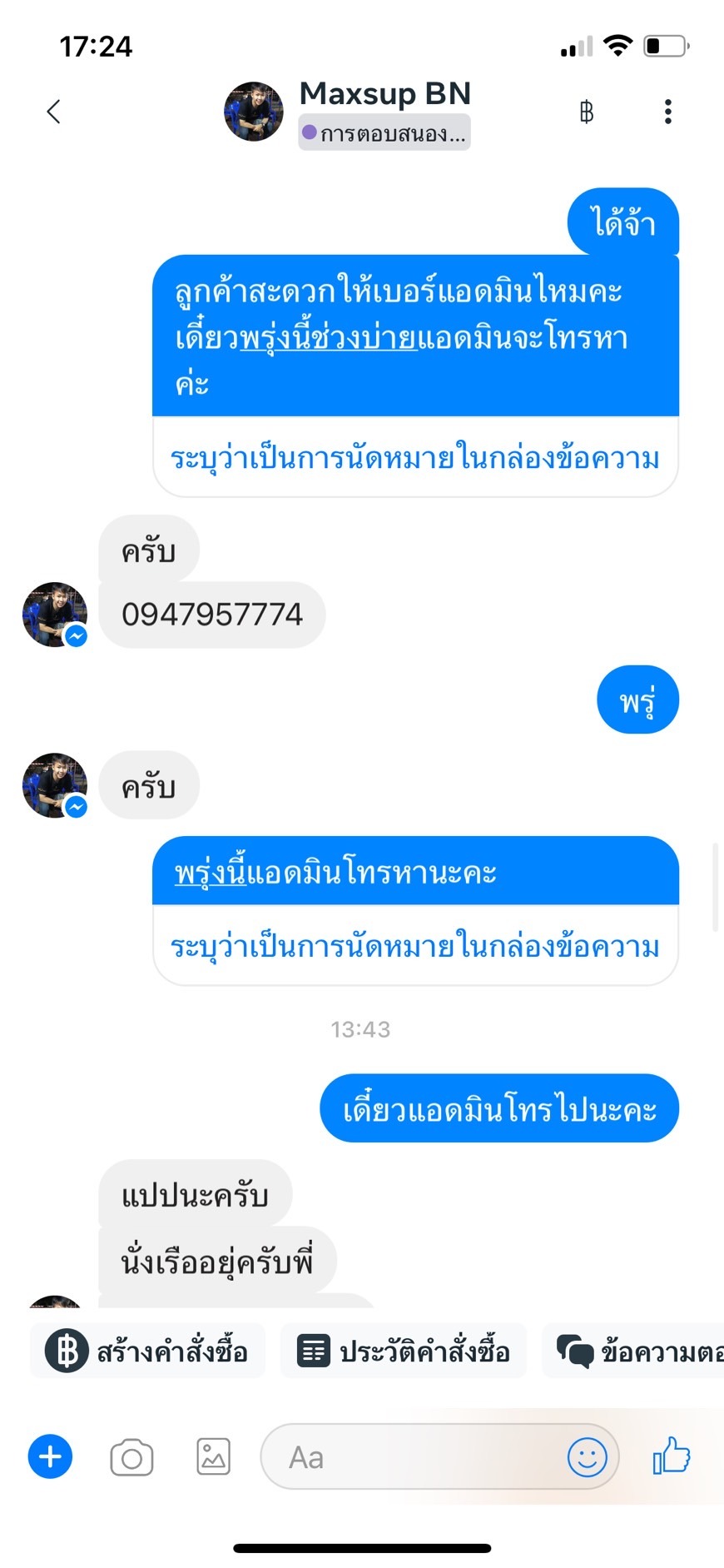The width and height of the screenshot is (724, 1568).
Task: Select สร้างคำสั่งซื้อ to create an order
Action: coord(148,1351)
